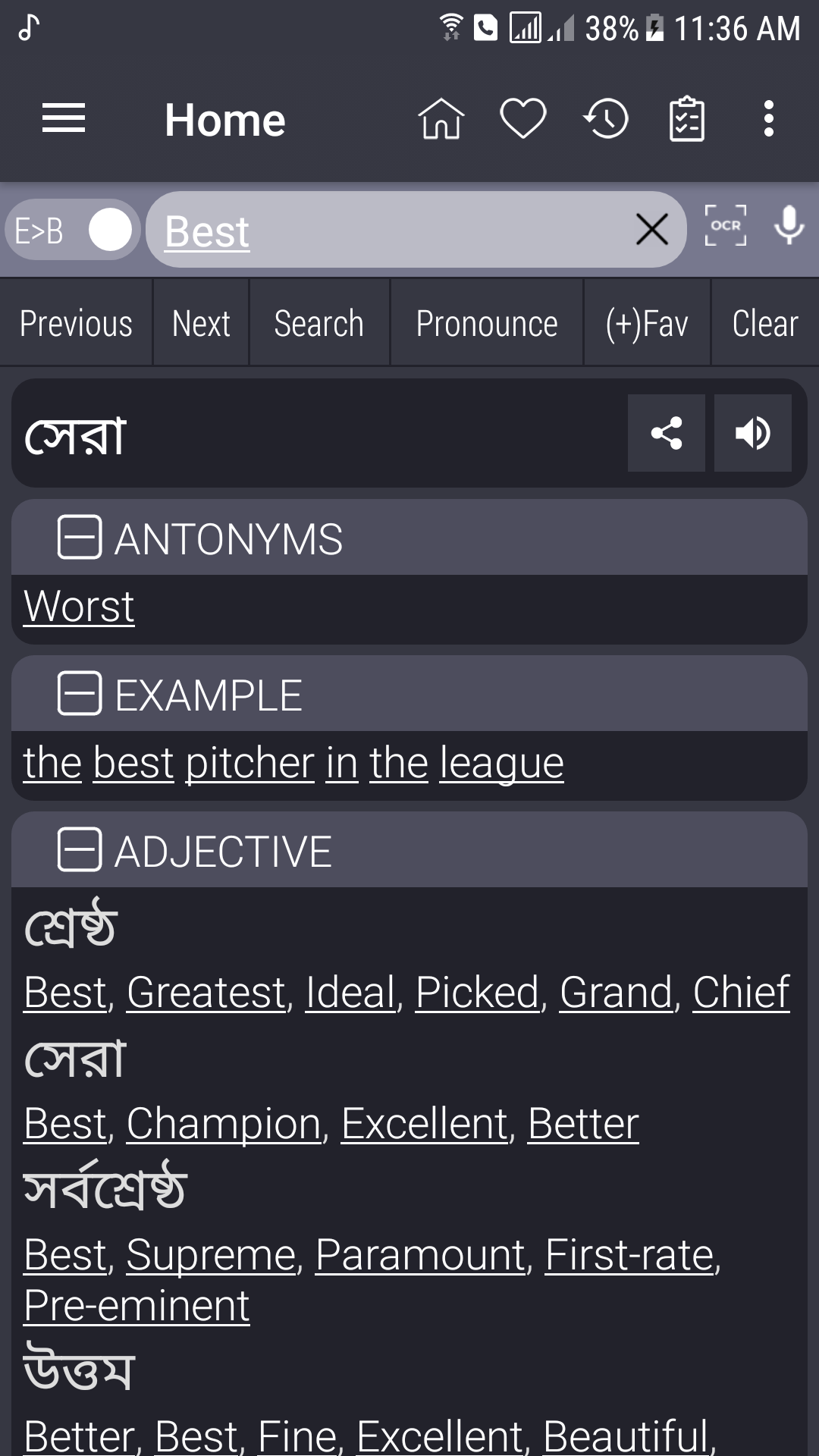This screenshot has height=1456, width=819.
Task: Go to the Previous word
Action: [x=76, y=324]
